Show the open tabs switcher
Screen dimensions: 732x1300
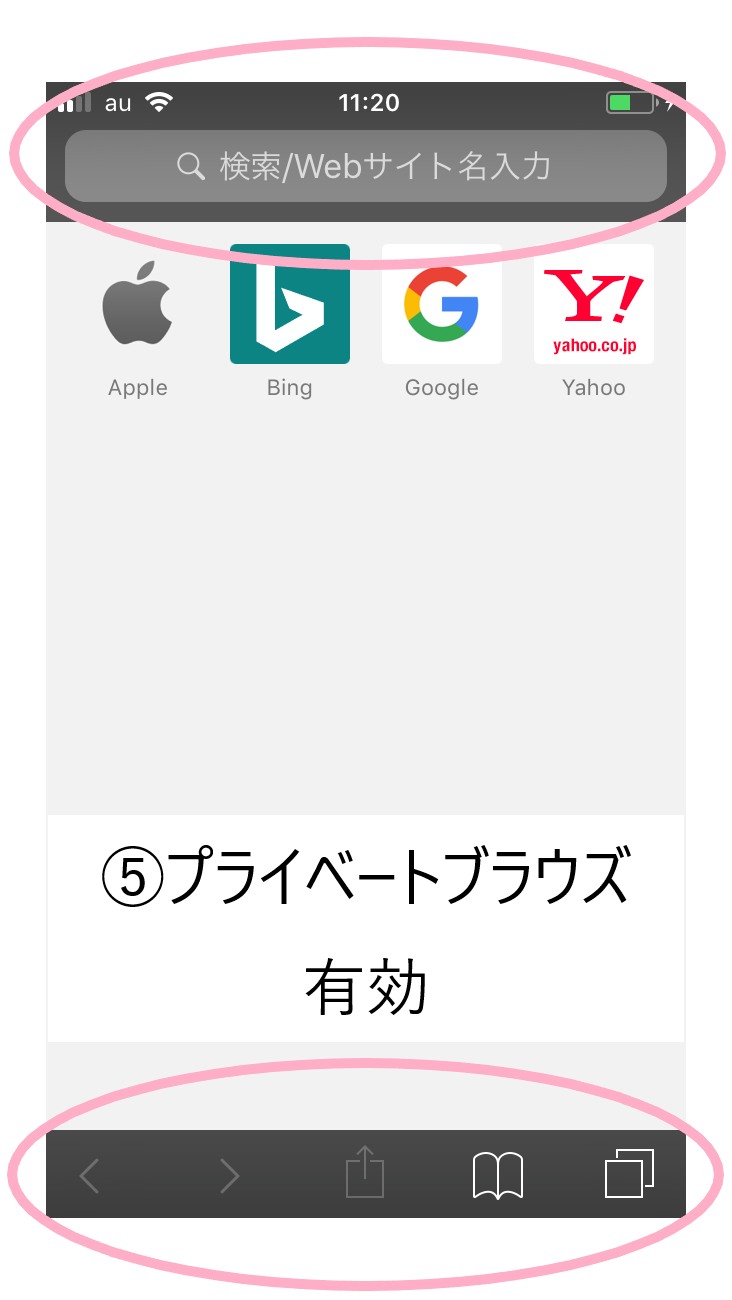point(629,1173)
